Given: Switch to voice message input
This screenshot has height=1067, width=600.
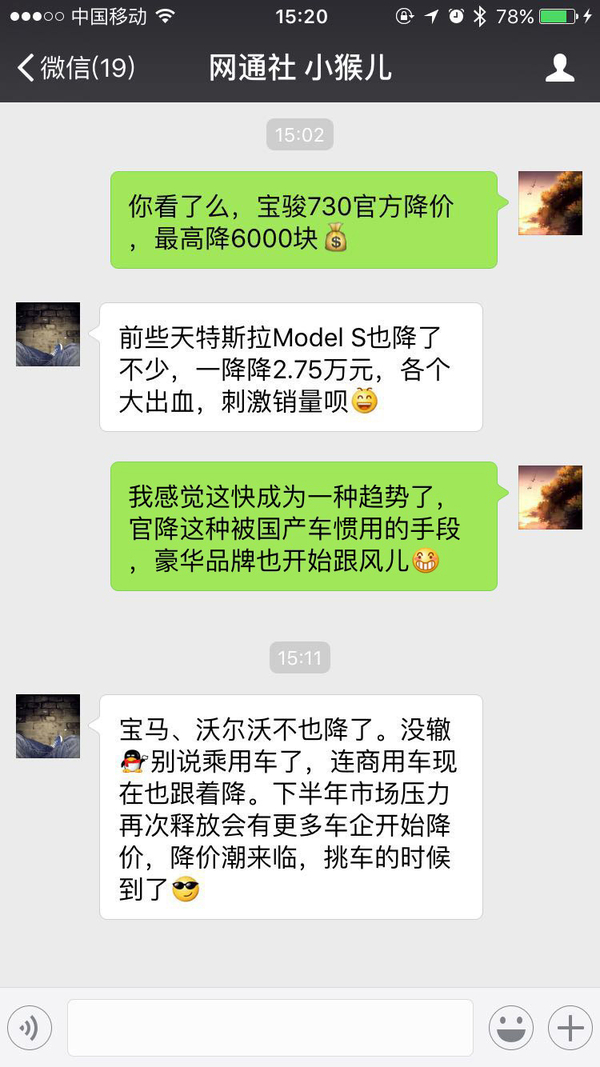Looking at the screenshot, I should point(29,1027).
